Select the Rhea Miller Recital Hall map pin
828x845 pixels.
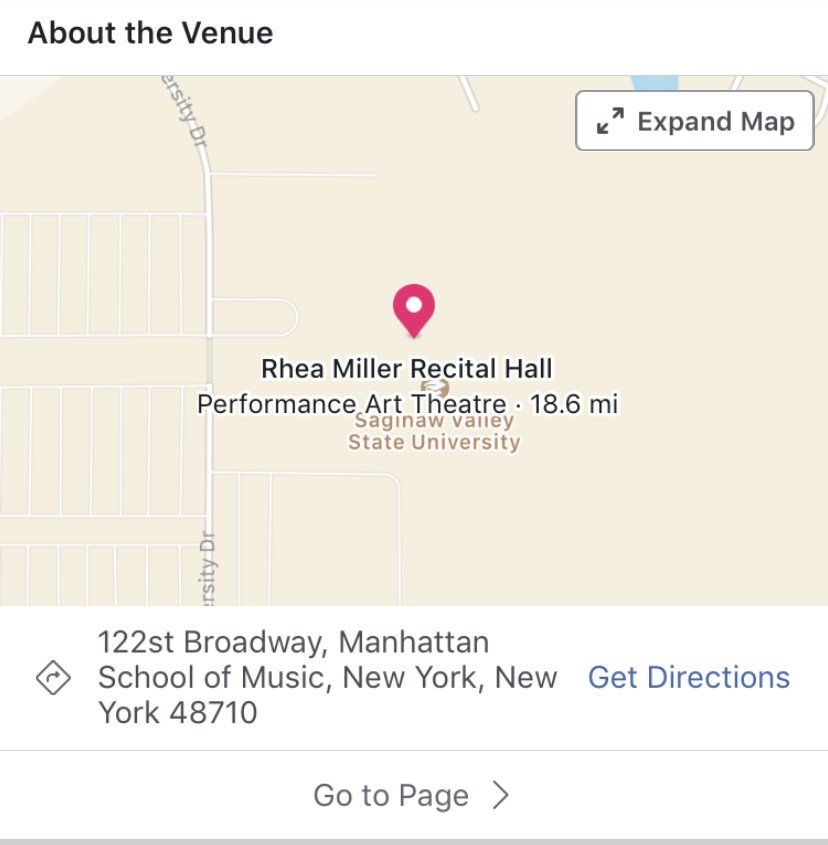[414, 310]
